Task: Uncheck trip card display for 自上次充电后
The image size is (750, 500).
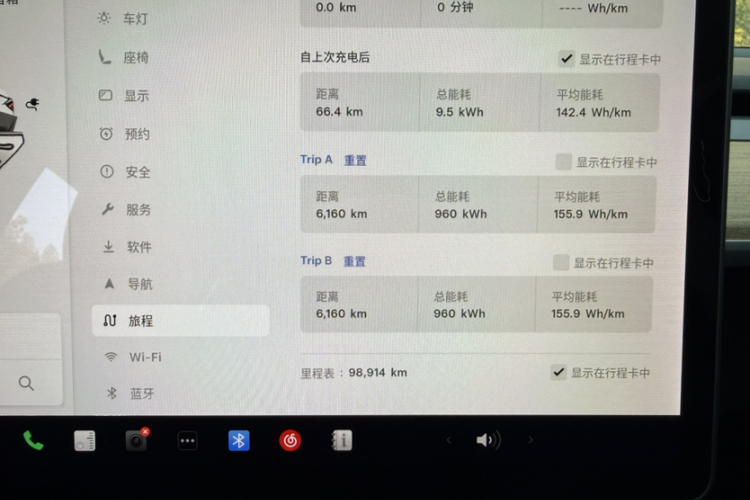Action: (567, 59)
